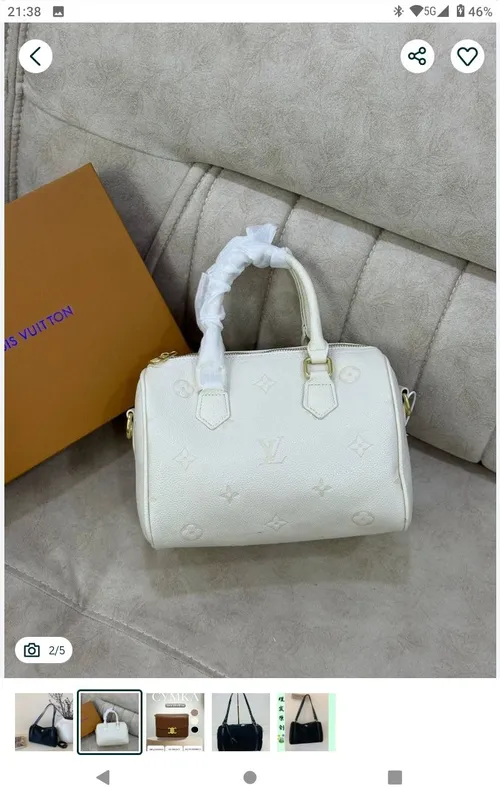Go back using the arrow icon
This screenshot has width=500, height=800.
[35, 56]
